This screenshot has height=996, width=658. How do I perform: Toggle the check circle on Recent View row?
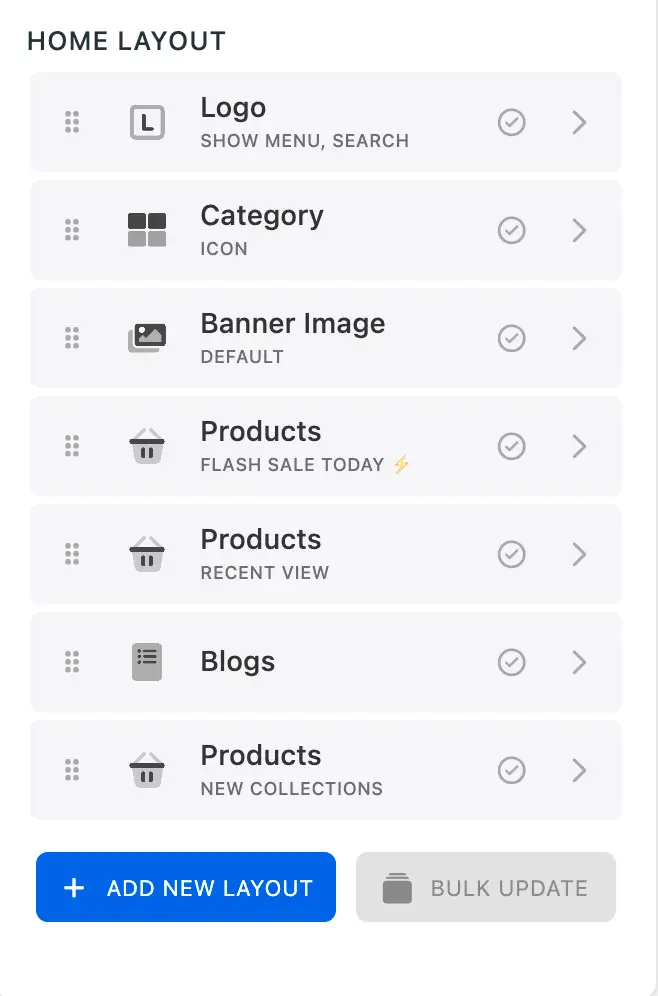(512, 555)
